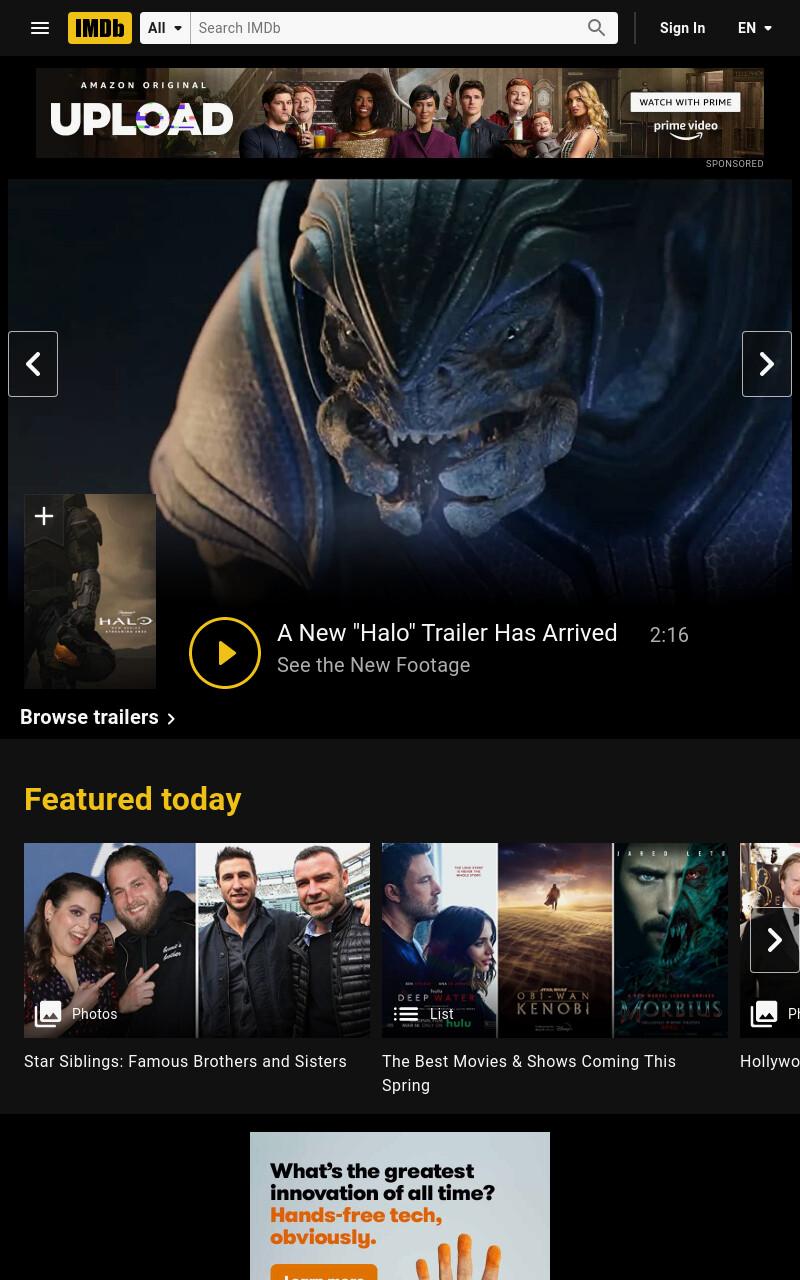Advance the Featured today carousel
The image size is (800, 1280).
coord(775,940)
